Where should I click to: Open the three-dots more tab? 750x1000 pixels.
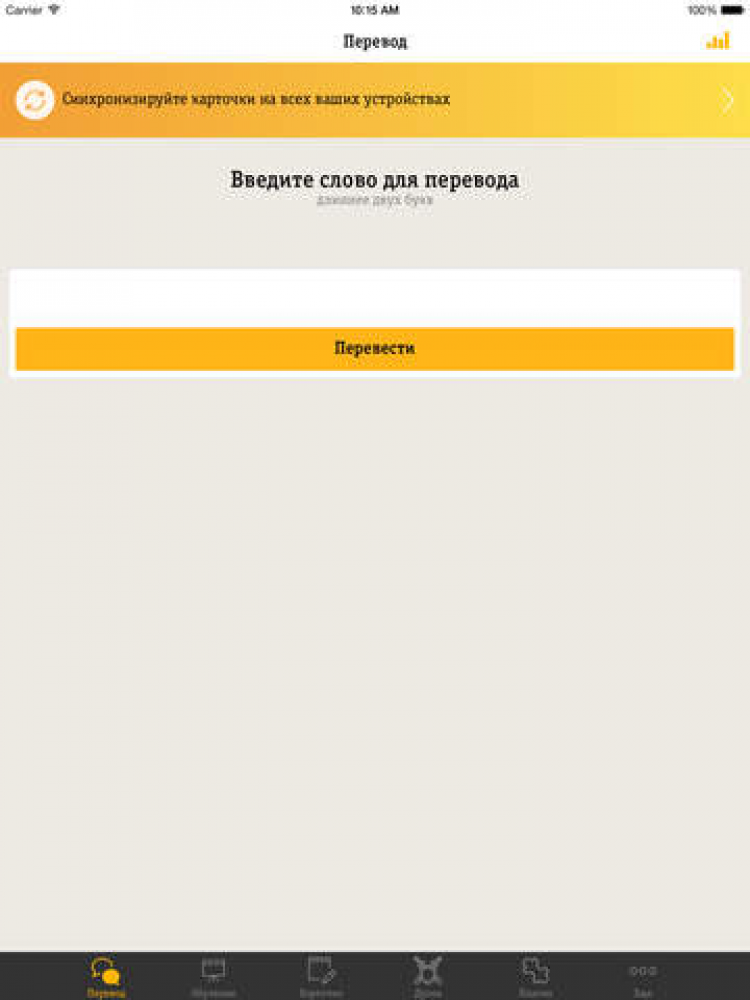coord(643,976)
